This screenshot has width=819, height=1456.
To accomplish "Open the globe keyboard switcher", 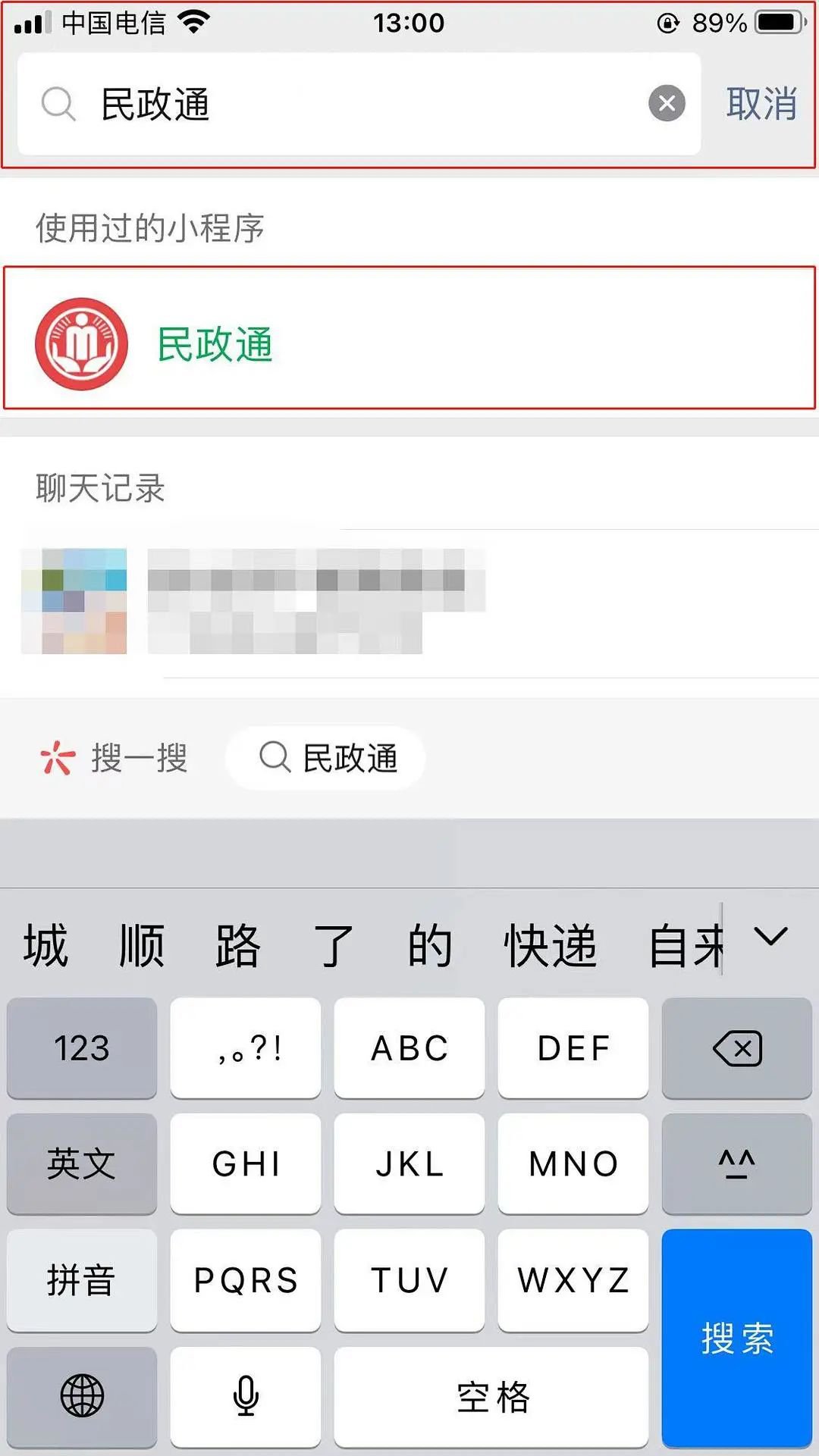I will 82,1396.
